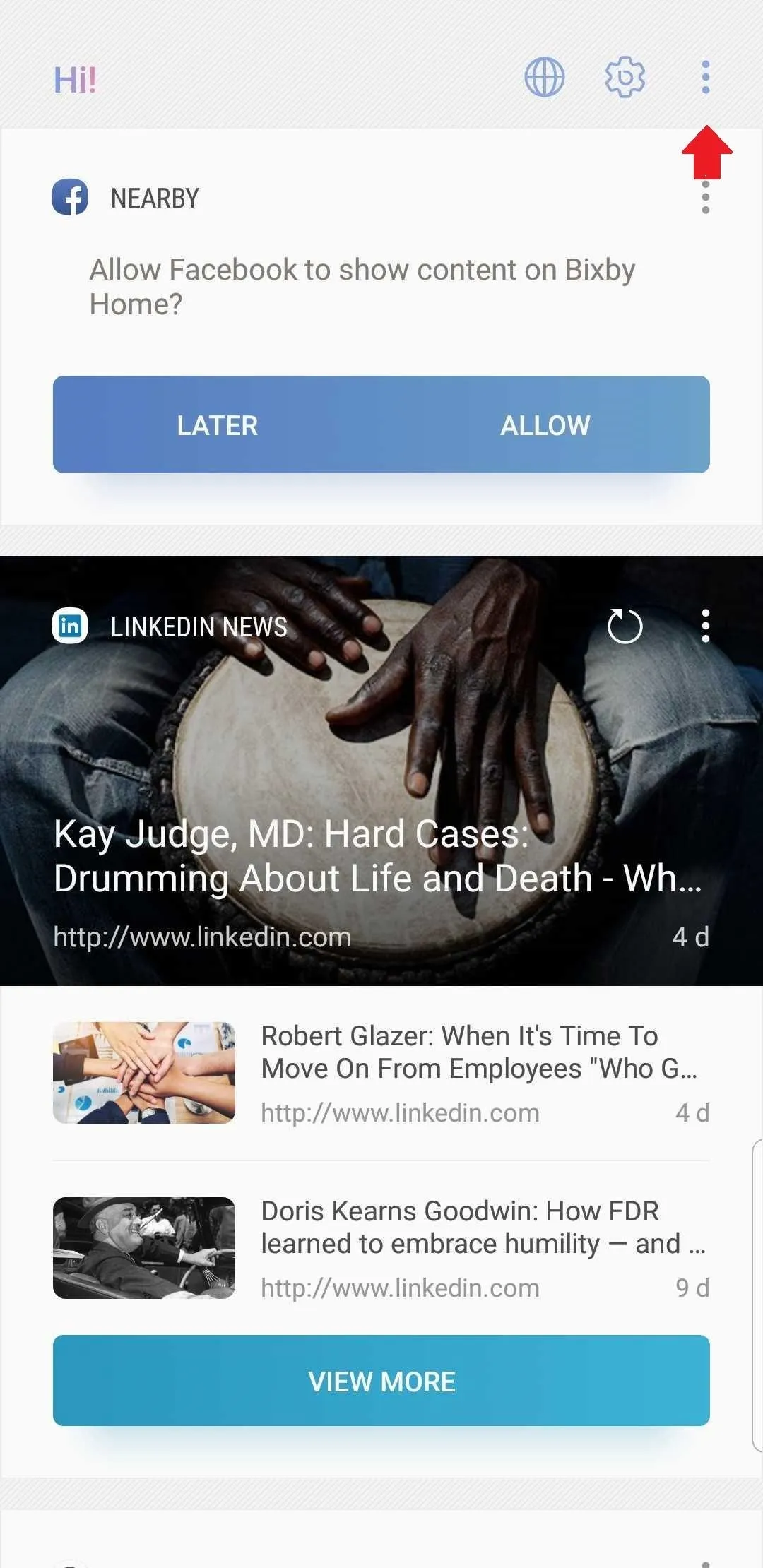The width and height of the screenshot is (763, 1568).
Task: Read the Kay Judge drumming article
Action: (x=378, y=856)
